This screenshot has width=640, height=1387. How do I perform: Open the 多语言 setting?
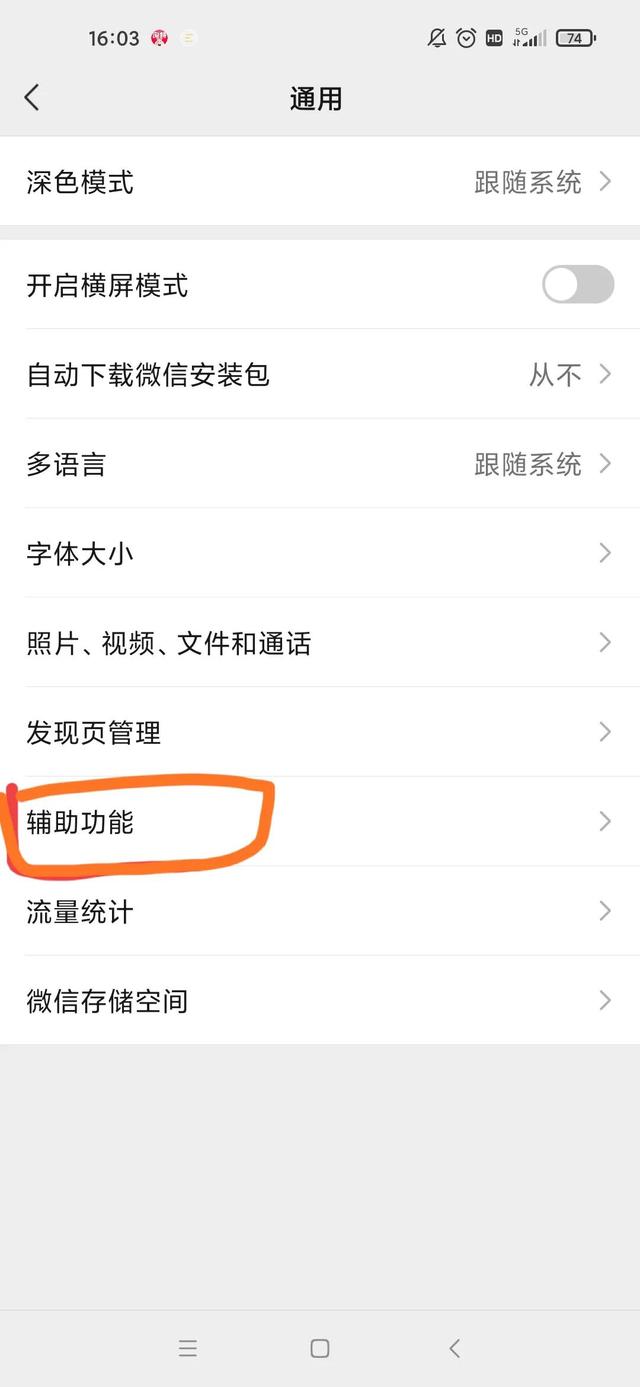coord(320,464)
